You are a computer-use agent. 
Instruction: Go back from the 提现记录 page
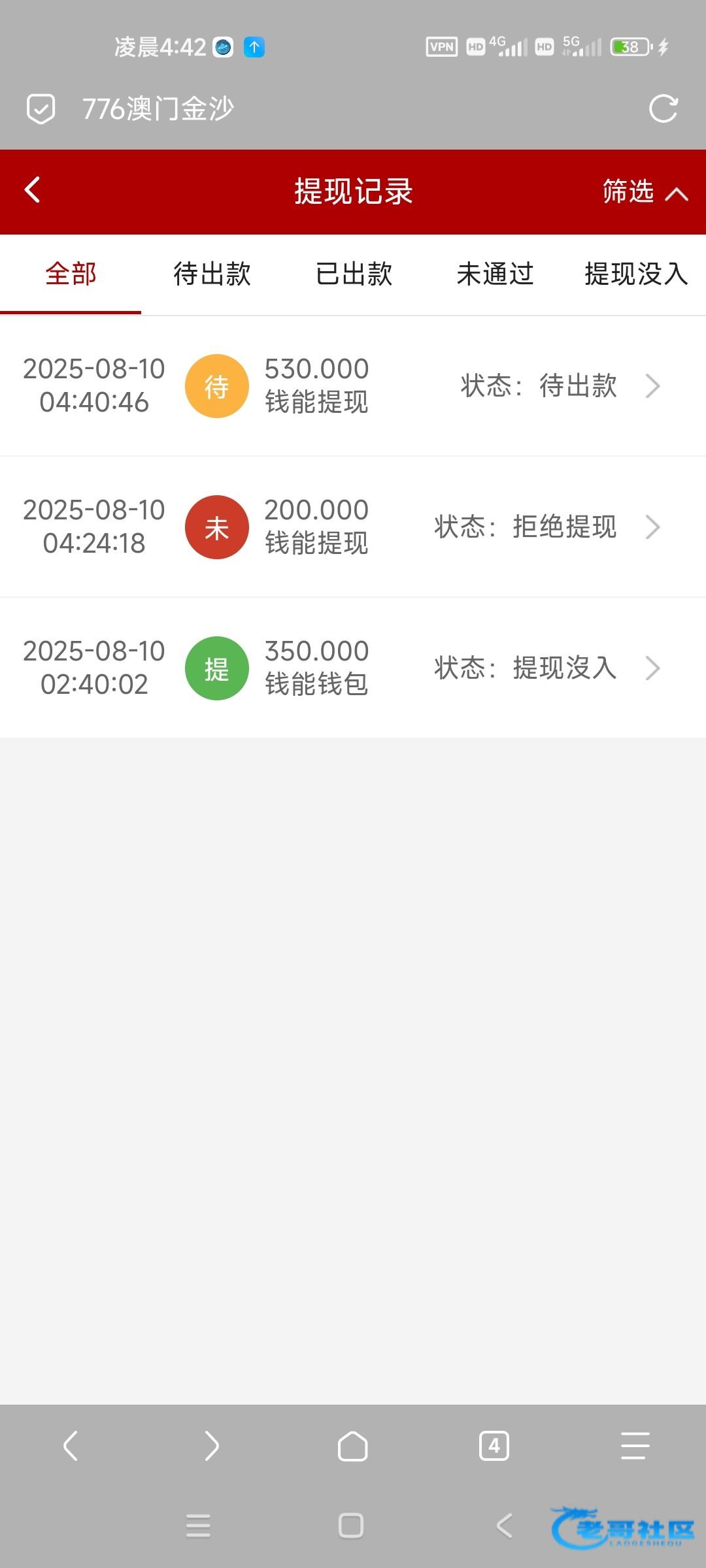[33, 191]
